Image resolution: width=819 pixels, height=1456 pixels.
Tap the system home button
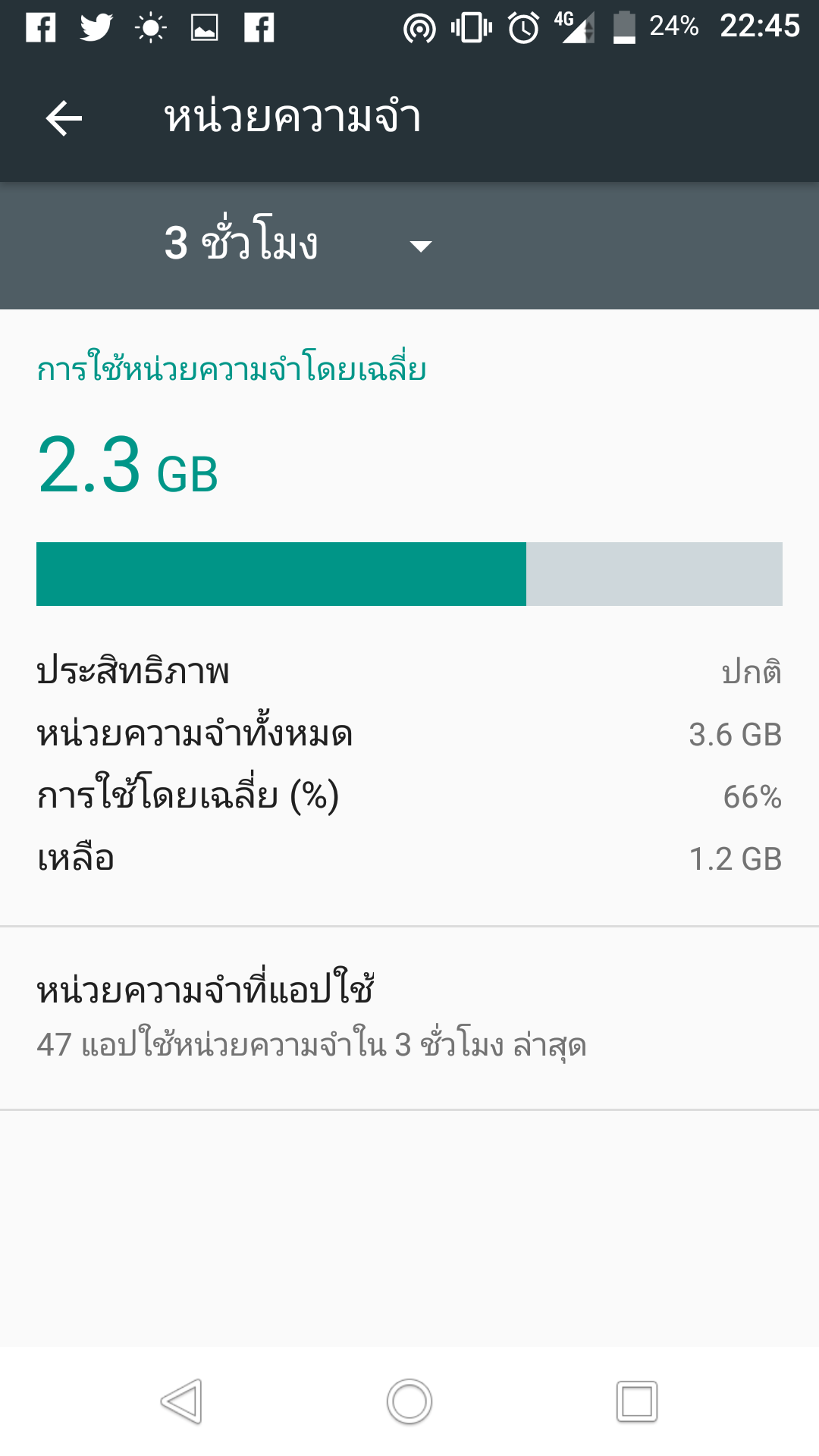409,1401
